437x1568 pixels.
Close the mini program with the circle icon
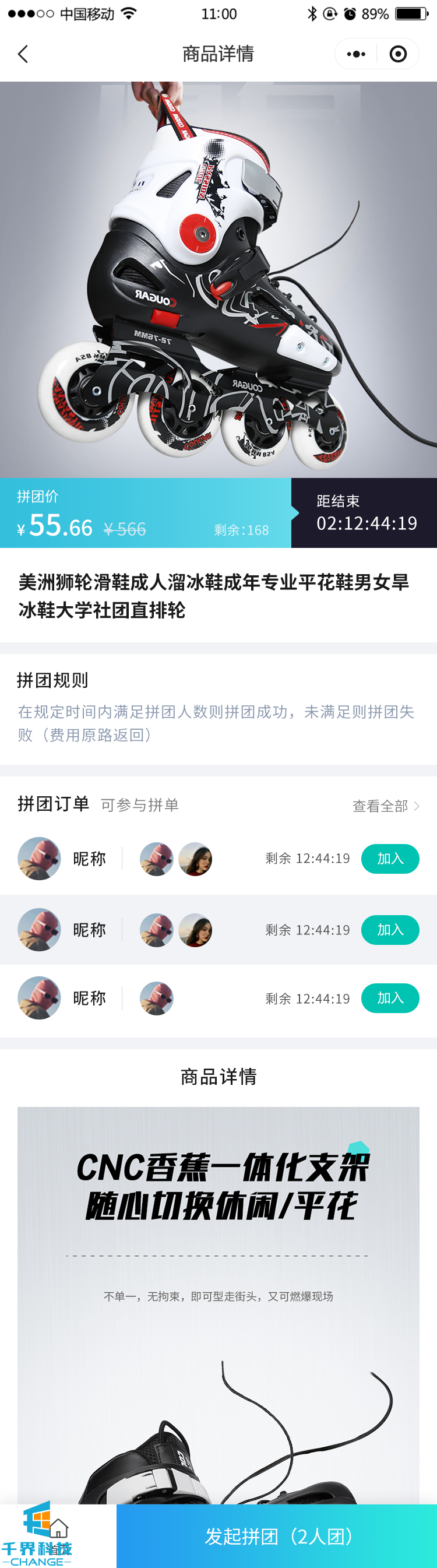click(x=398, y=54)
